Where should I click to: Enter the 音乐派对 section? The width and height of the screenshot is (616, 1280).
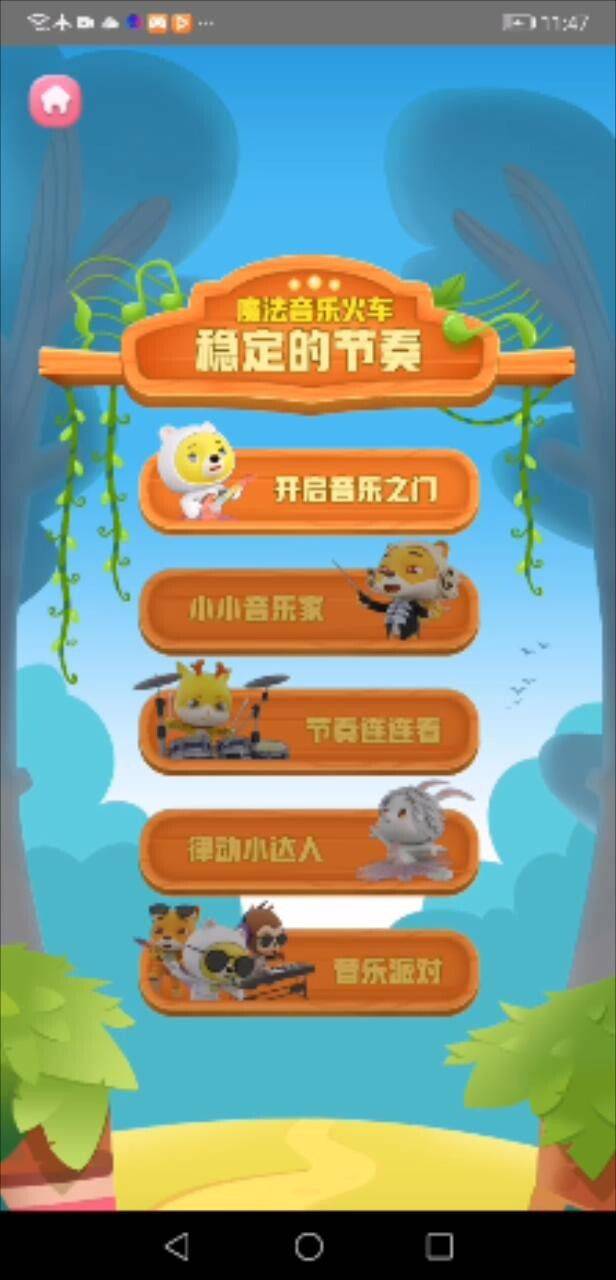point(309,972)
